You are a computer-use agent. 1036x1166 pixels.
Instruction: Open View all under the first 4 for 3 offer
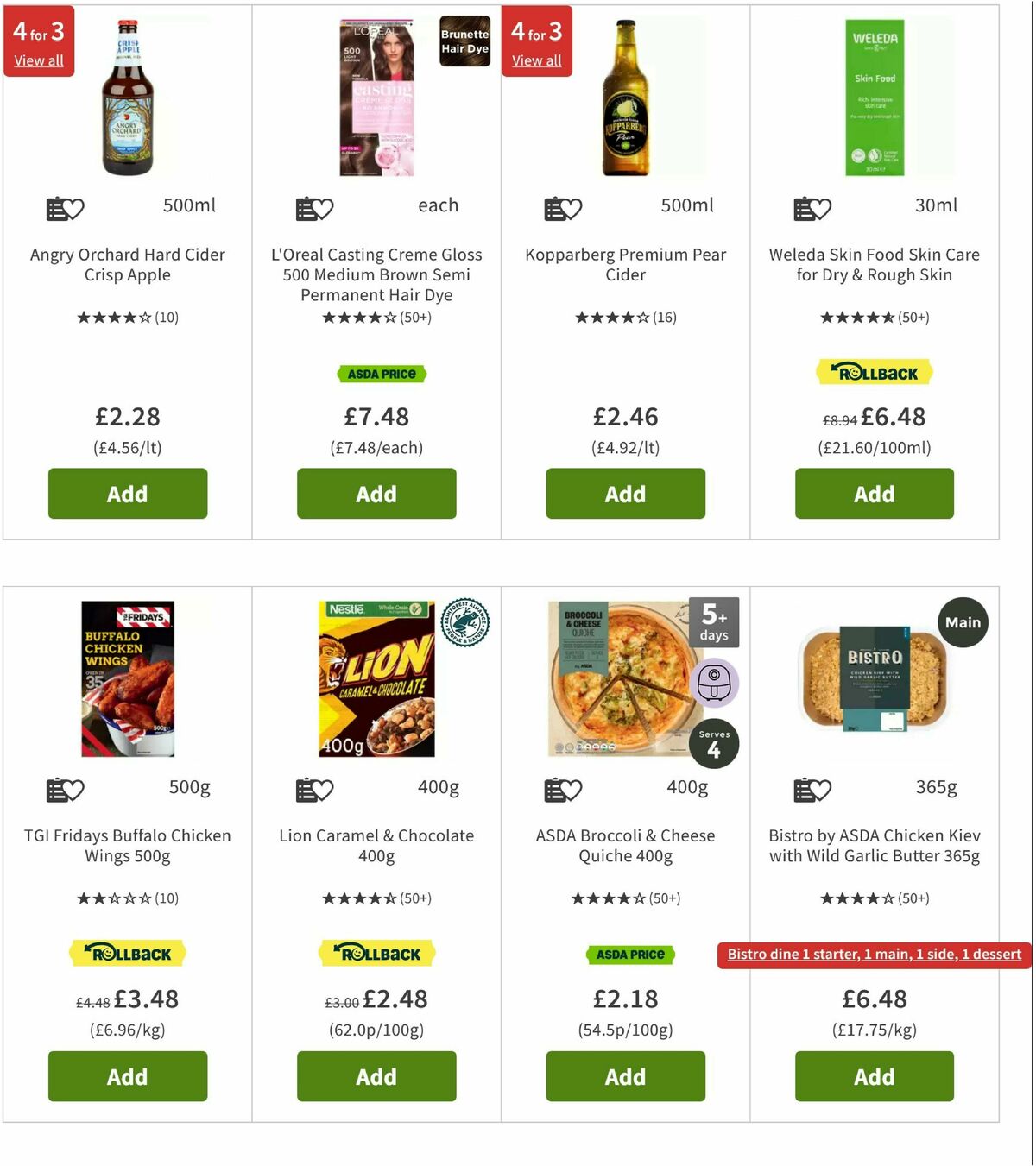coord(38,60)
